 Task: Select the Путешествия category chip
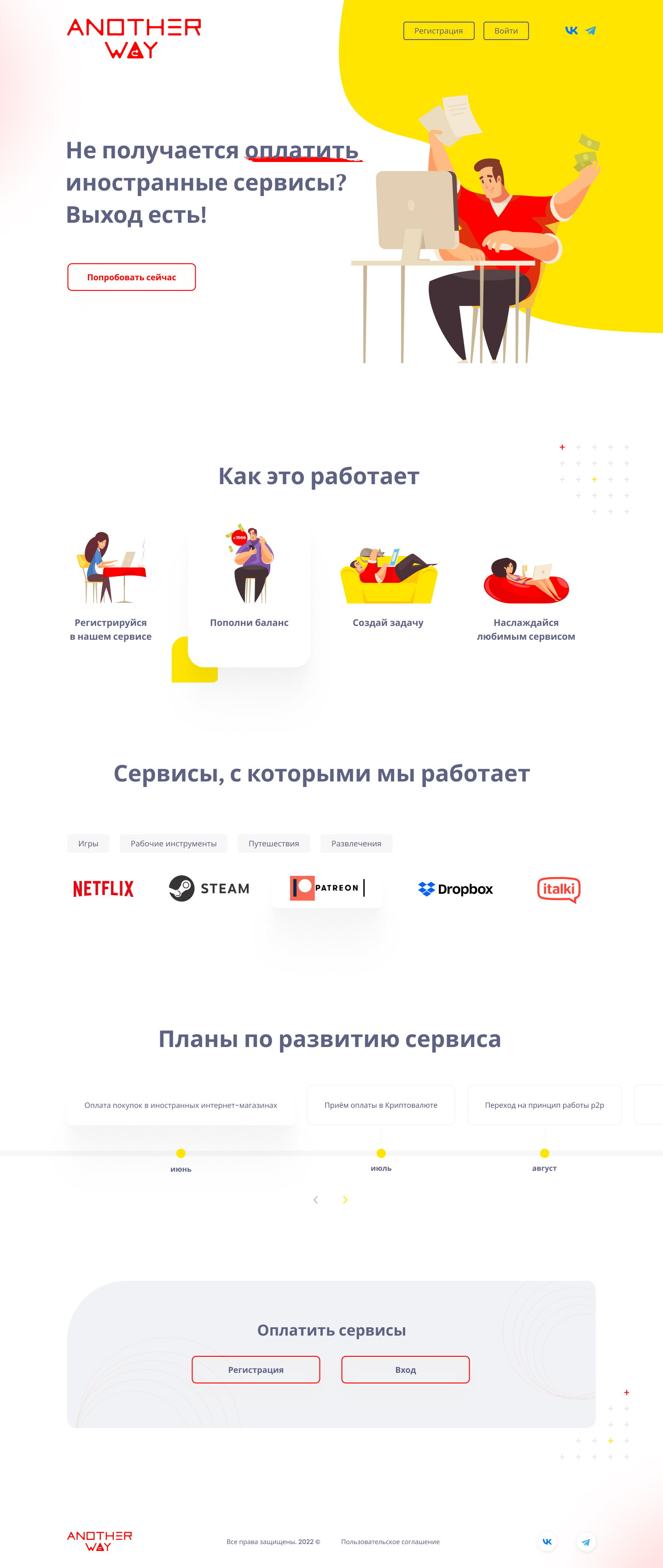coord(273,844)
